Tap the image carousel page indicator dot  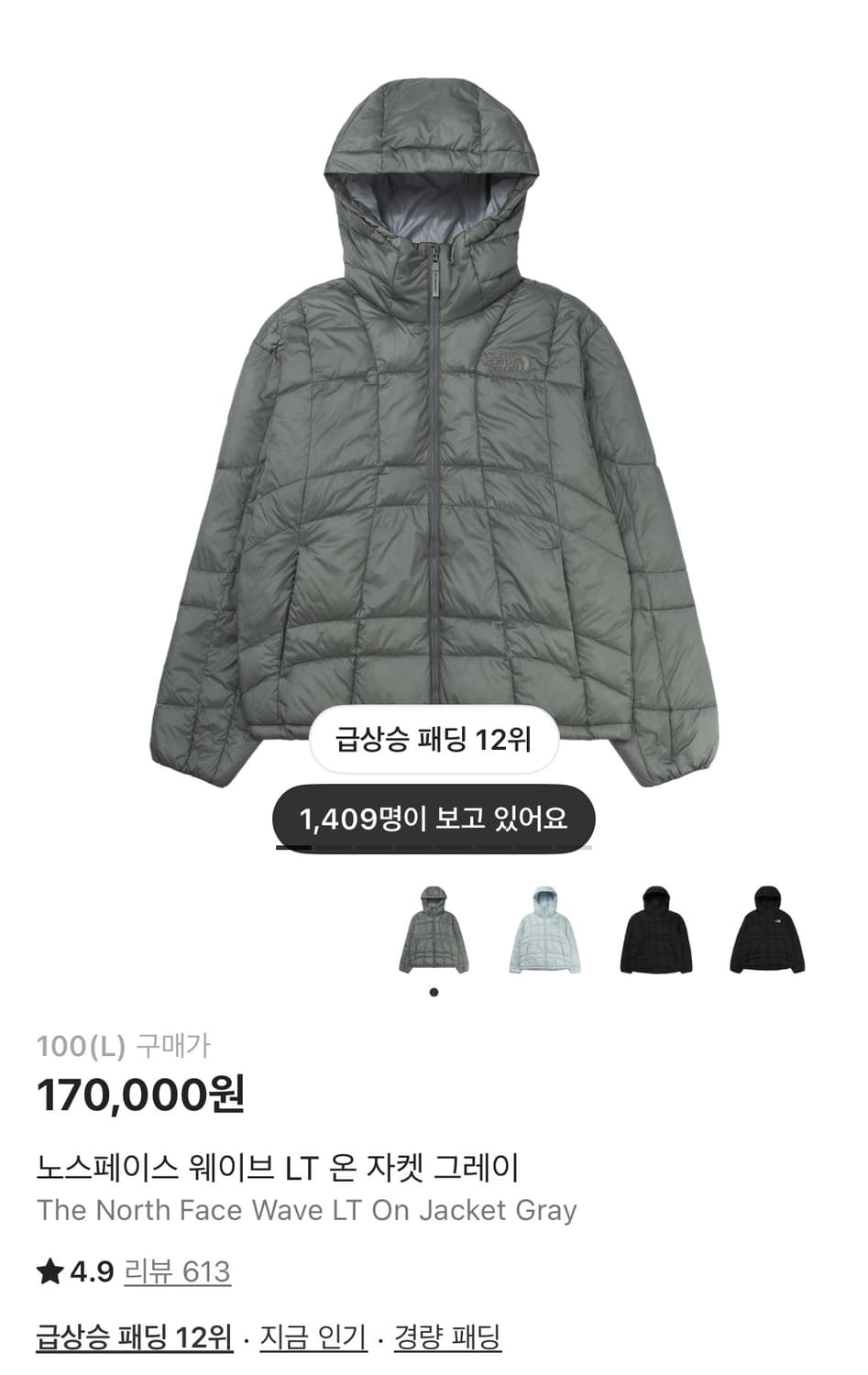point(434,991)
